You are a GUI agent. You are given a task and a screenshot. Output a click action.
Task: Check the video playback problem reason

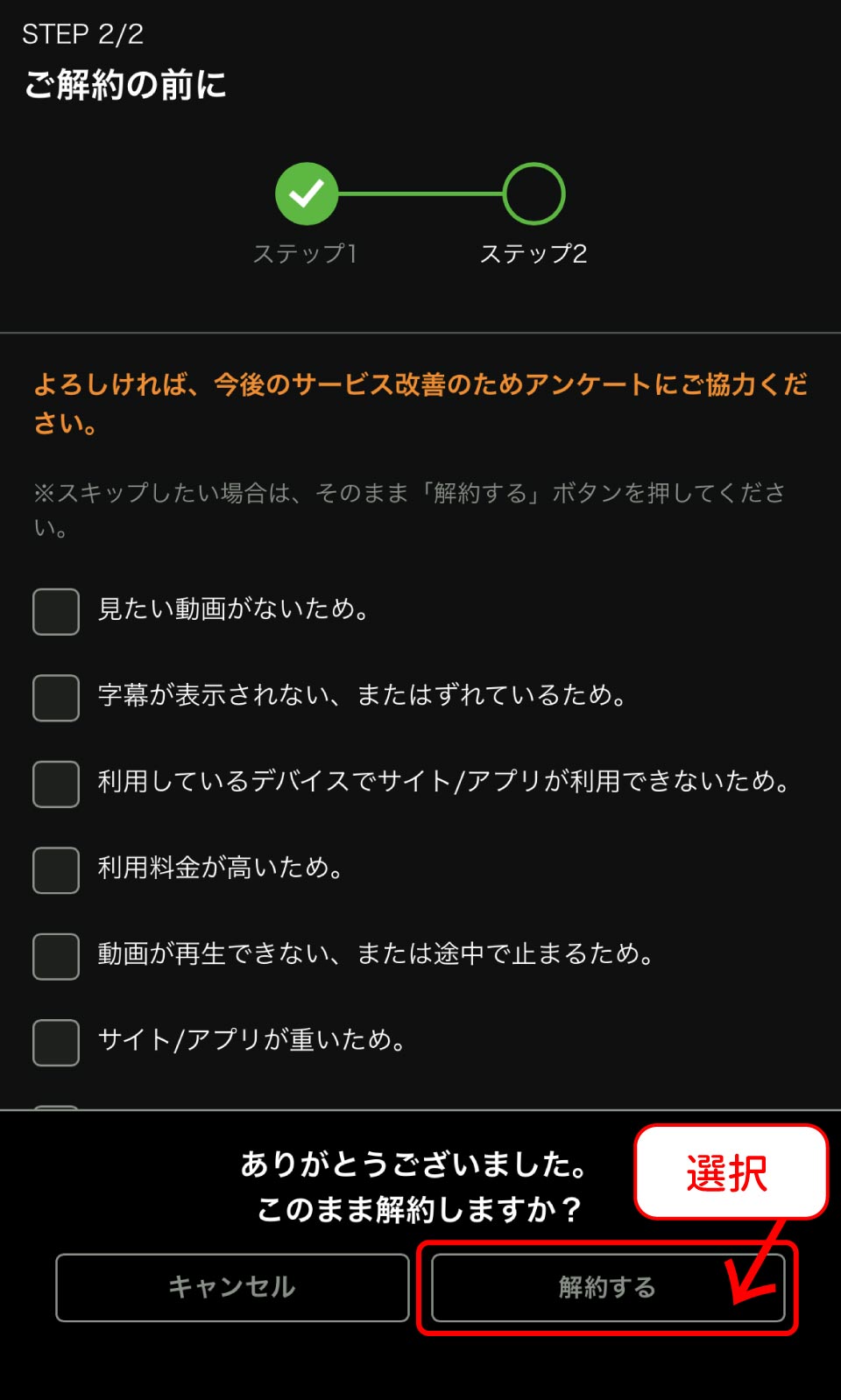pyautogui.click(x=54, y=956)
